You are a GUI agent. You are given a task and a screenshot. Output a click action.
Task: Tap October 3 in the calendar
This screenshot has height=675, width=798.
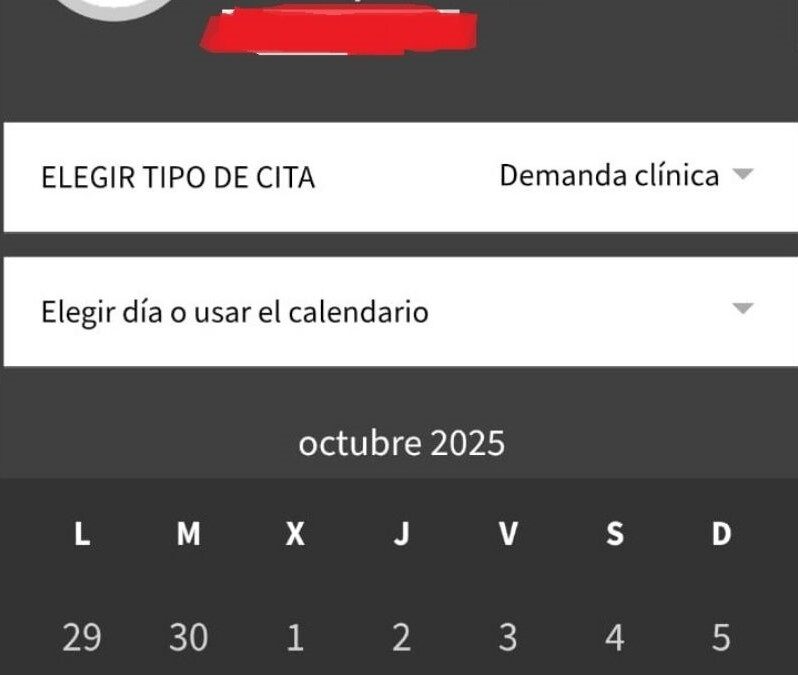coord(508,637)
